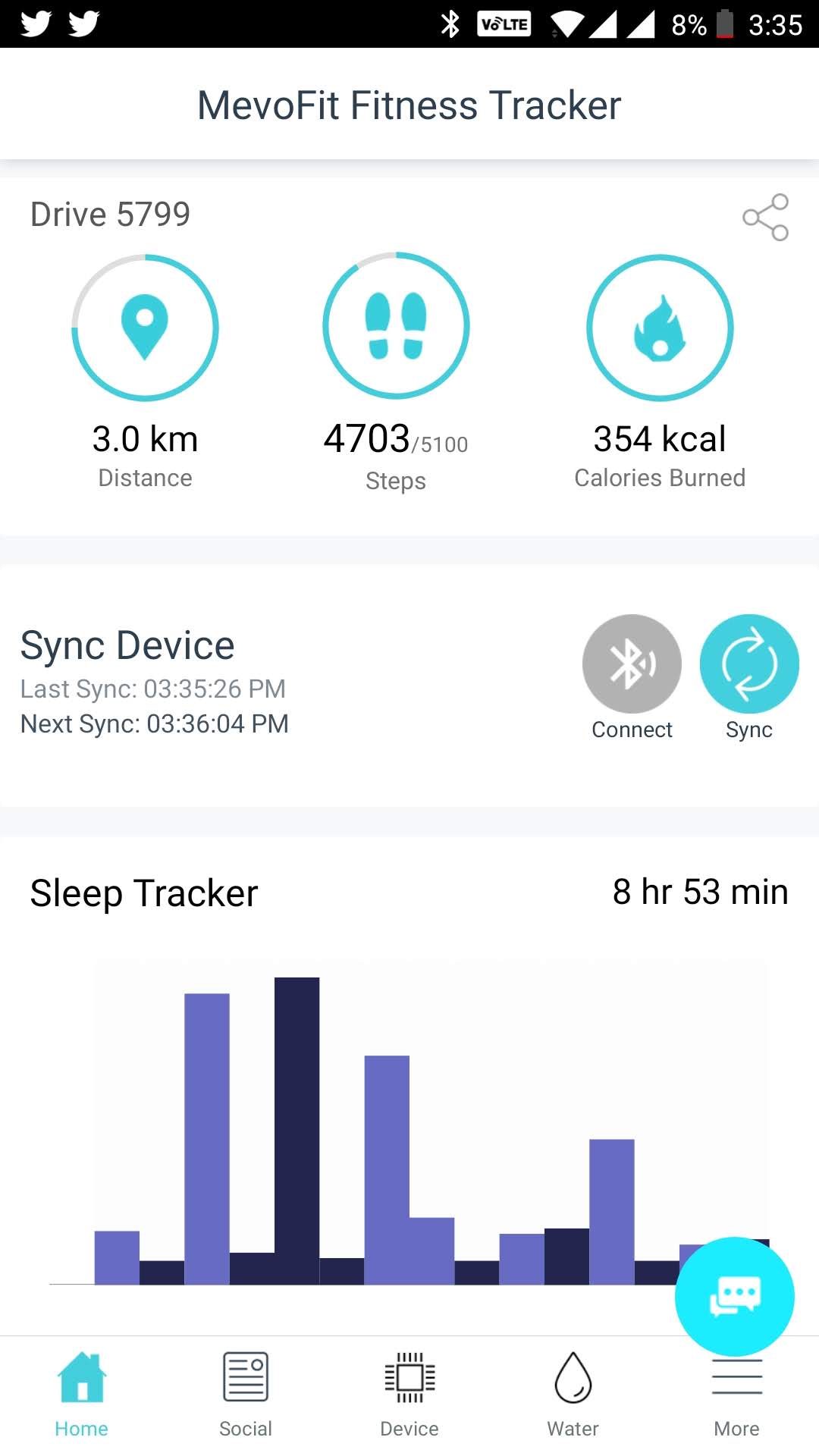Screen dimensions: 819x1456
Task: Open the chat support bubble
Action: (734, 1297)
